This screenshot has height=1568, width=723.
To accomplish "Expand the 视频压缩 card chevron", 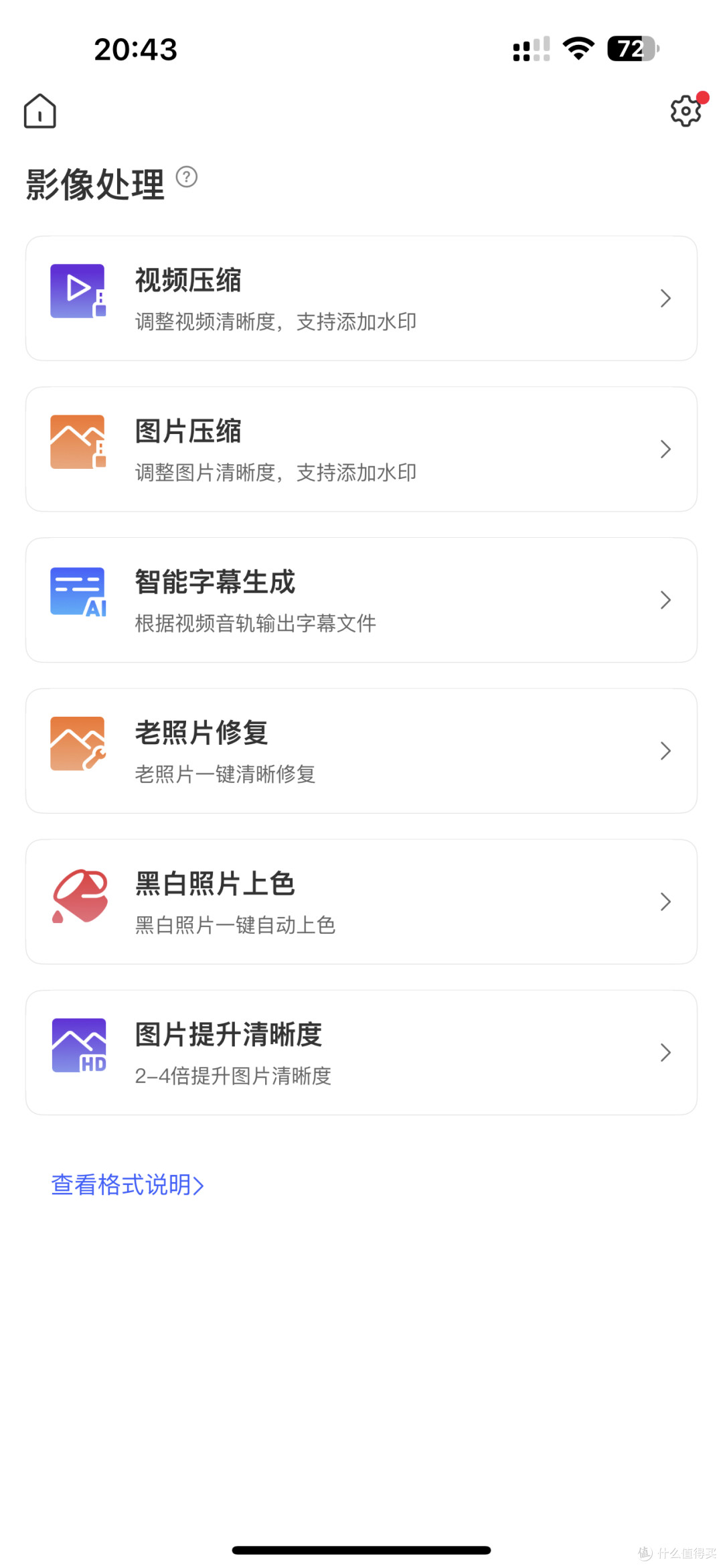I will coord(665,297).
